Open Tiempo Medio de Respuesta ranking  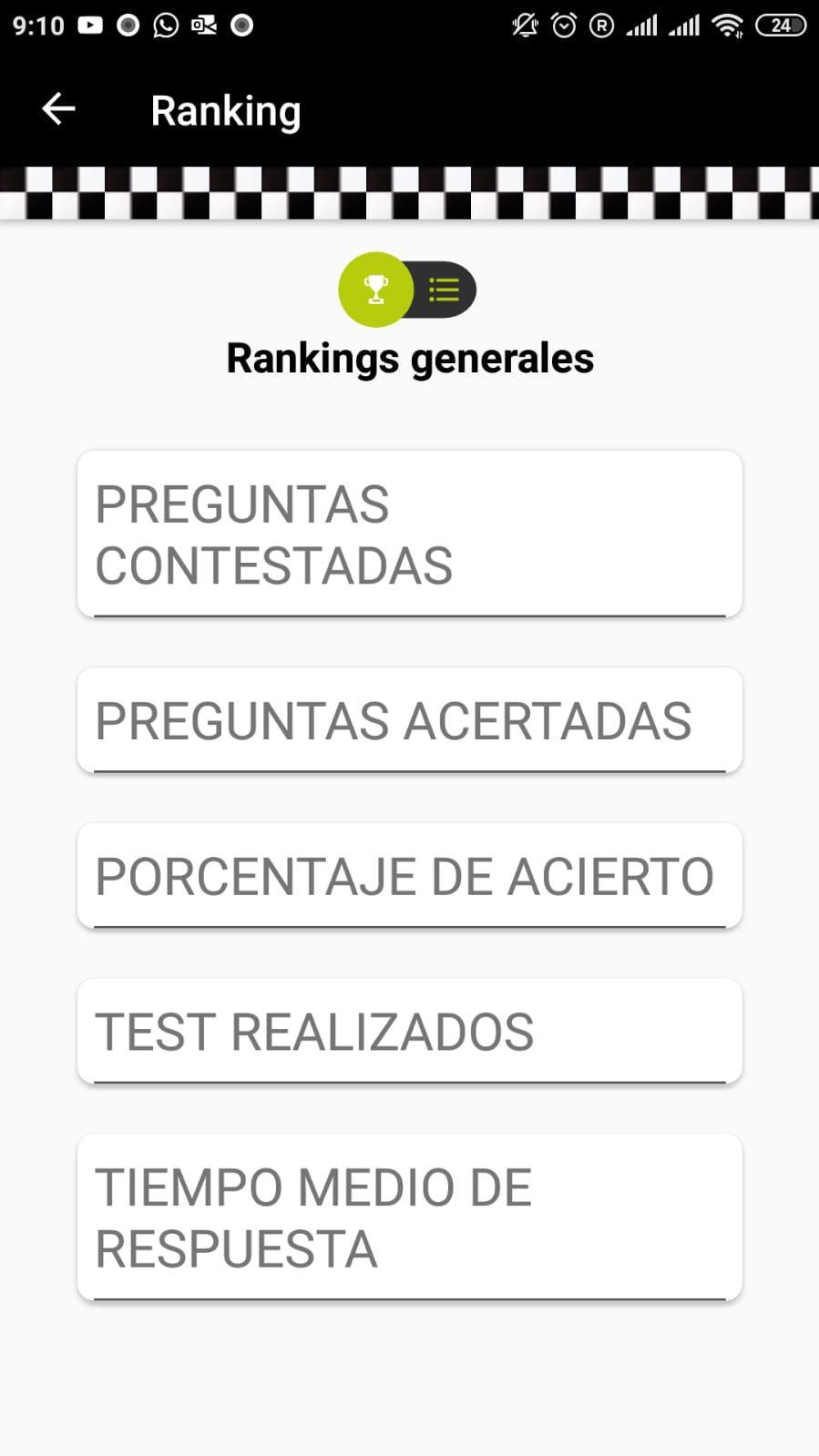[x=410, y=1217]
